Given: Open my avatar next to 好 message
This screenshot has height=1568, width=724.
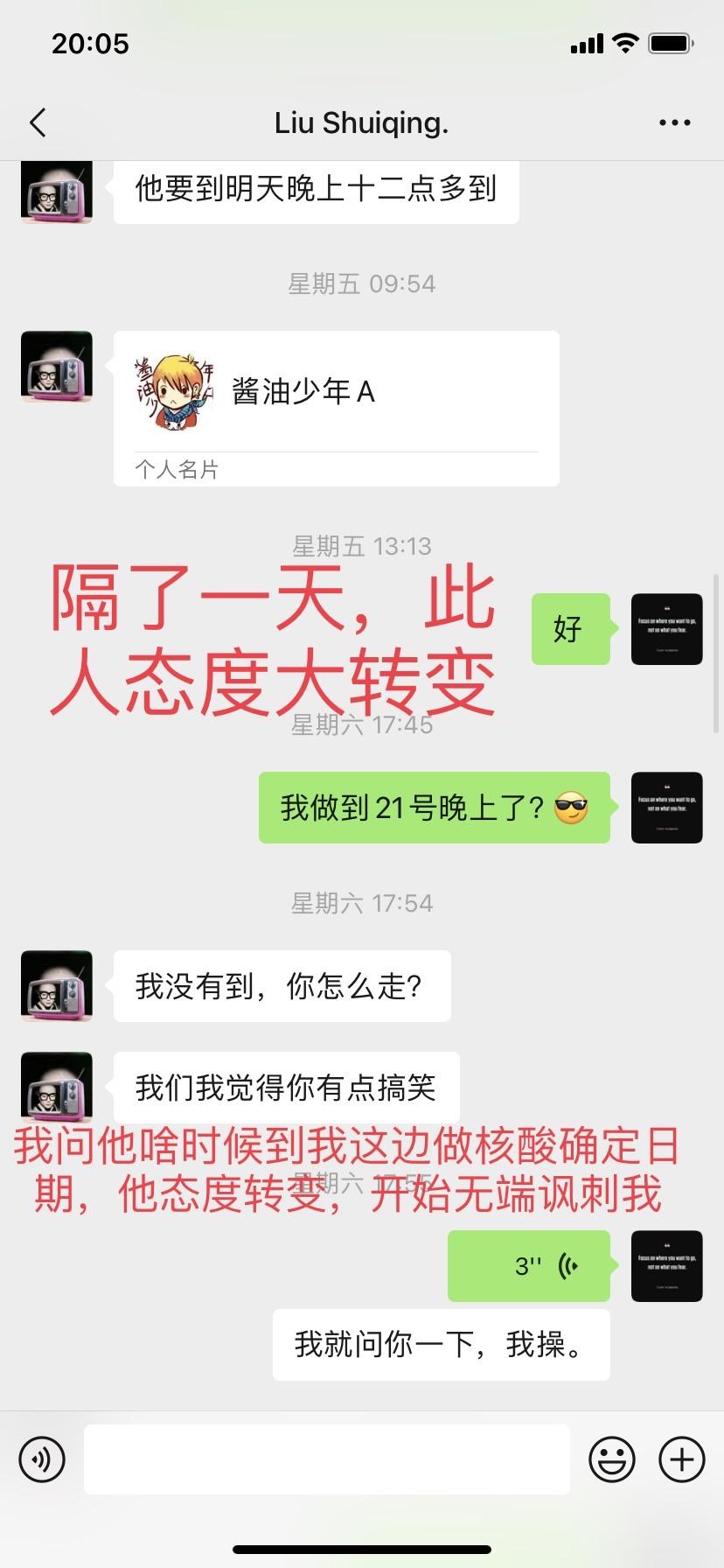Looking at the screenshot, I should pyautogui.click(x=666, y=629).
